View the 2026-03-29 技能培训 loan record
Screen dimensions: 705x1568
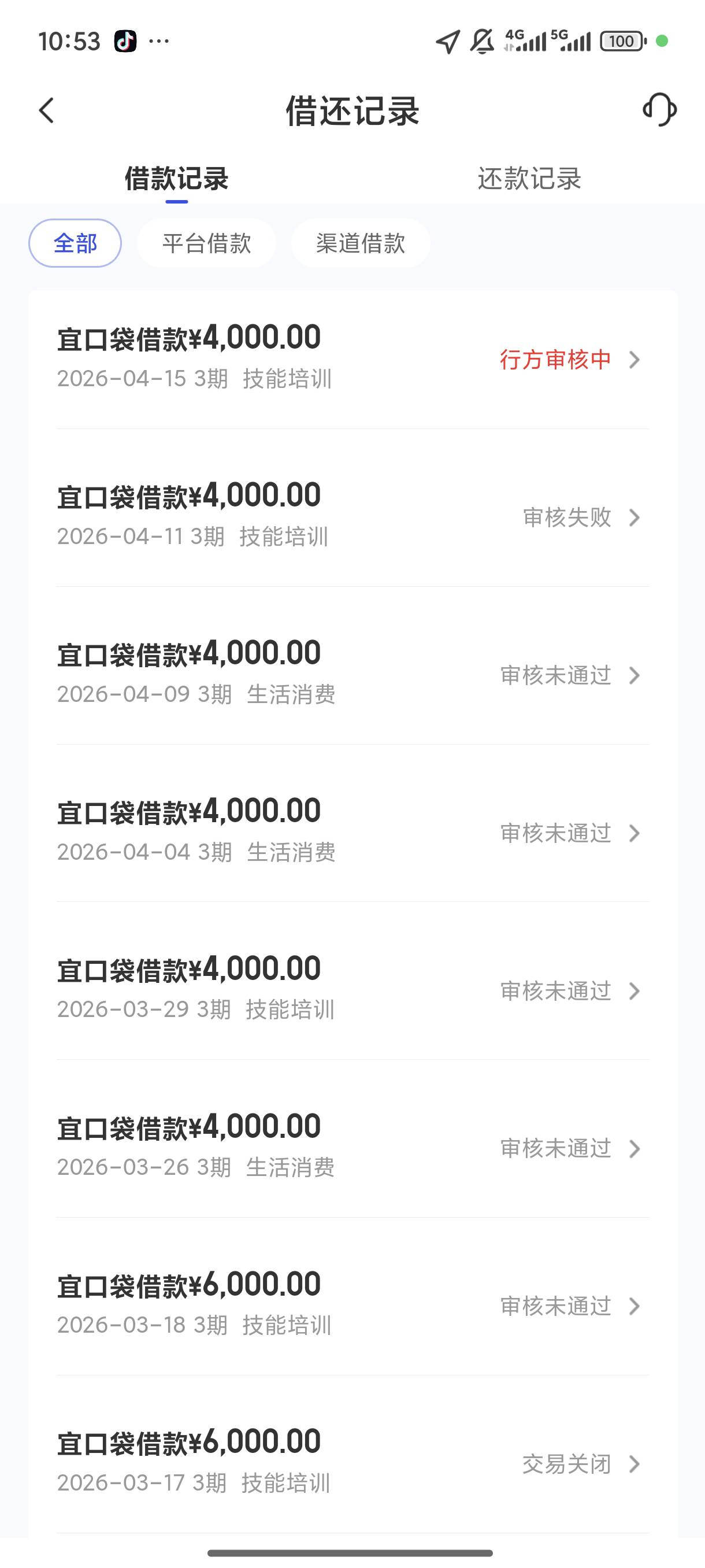(x=353, y=990)
